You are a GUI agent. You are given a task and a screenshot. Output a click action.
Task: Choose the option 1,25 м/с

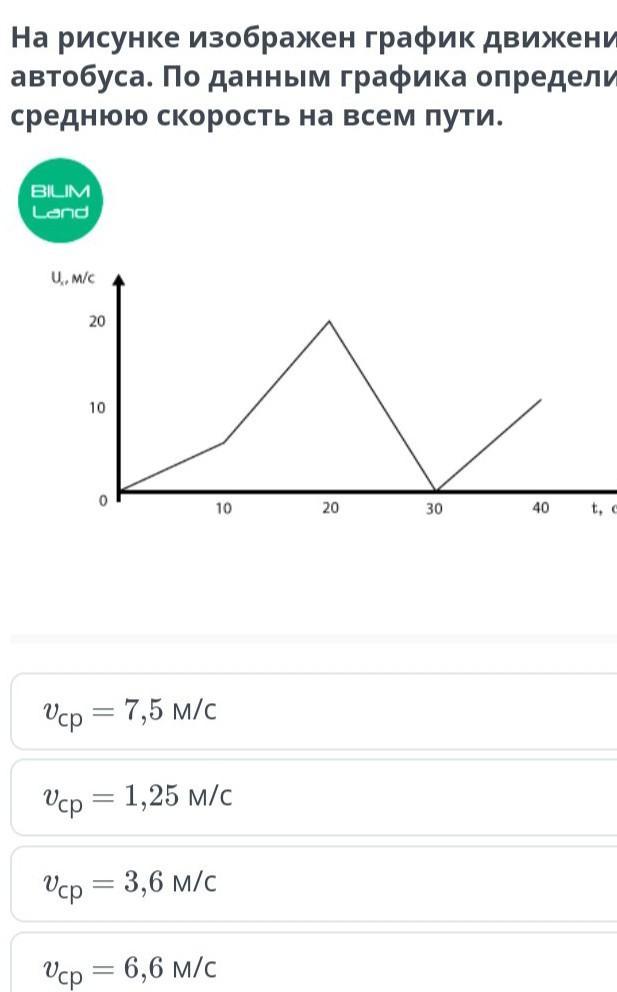click(x=314, y=797)
